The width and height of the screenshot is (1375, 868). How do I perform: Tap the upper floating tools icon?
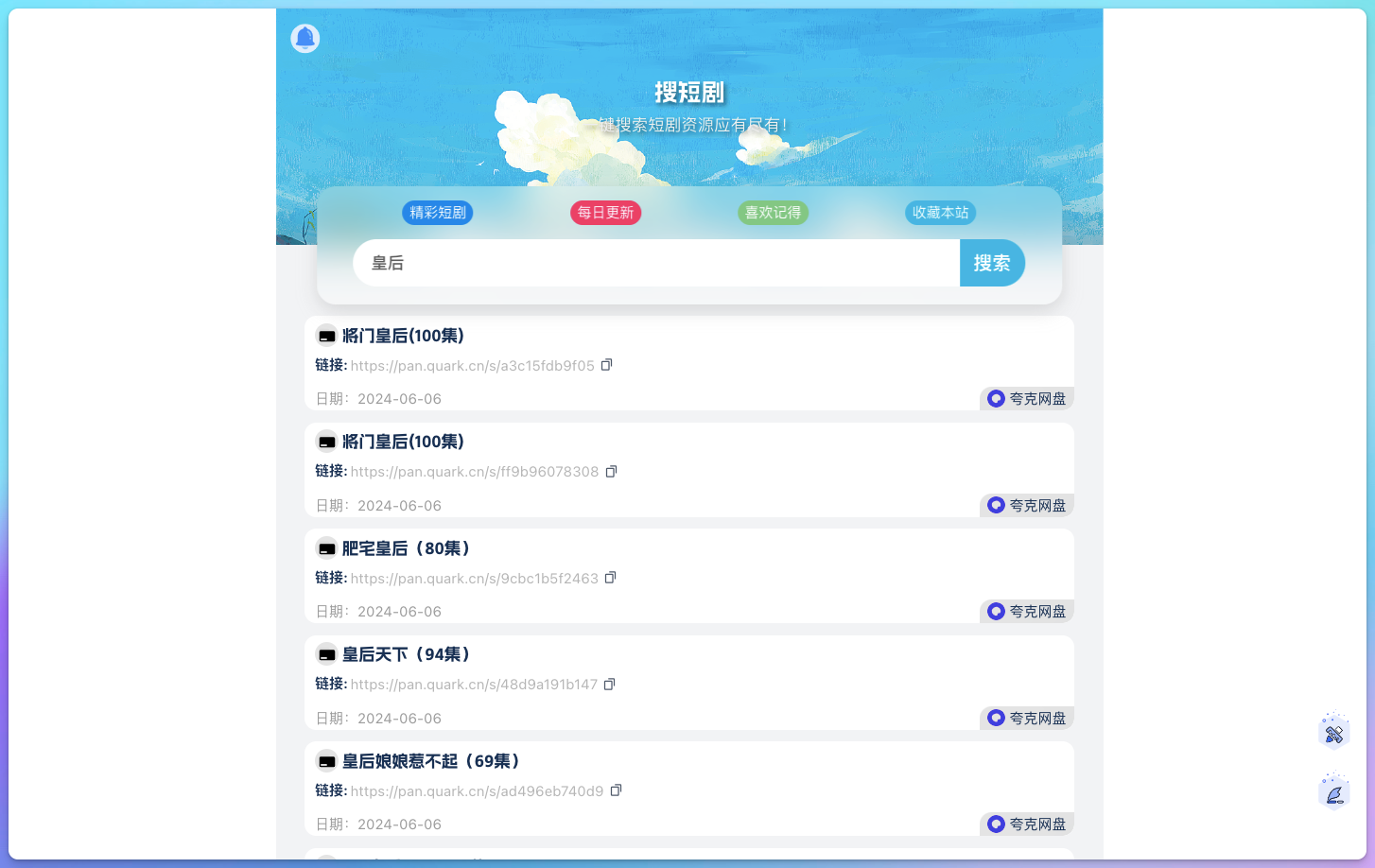pos(1333,733)
